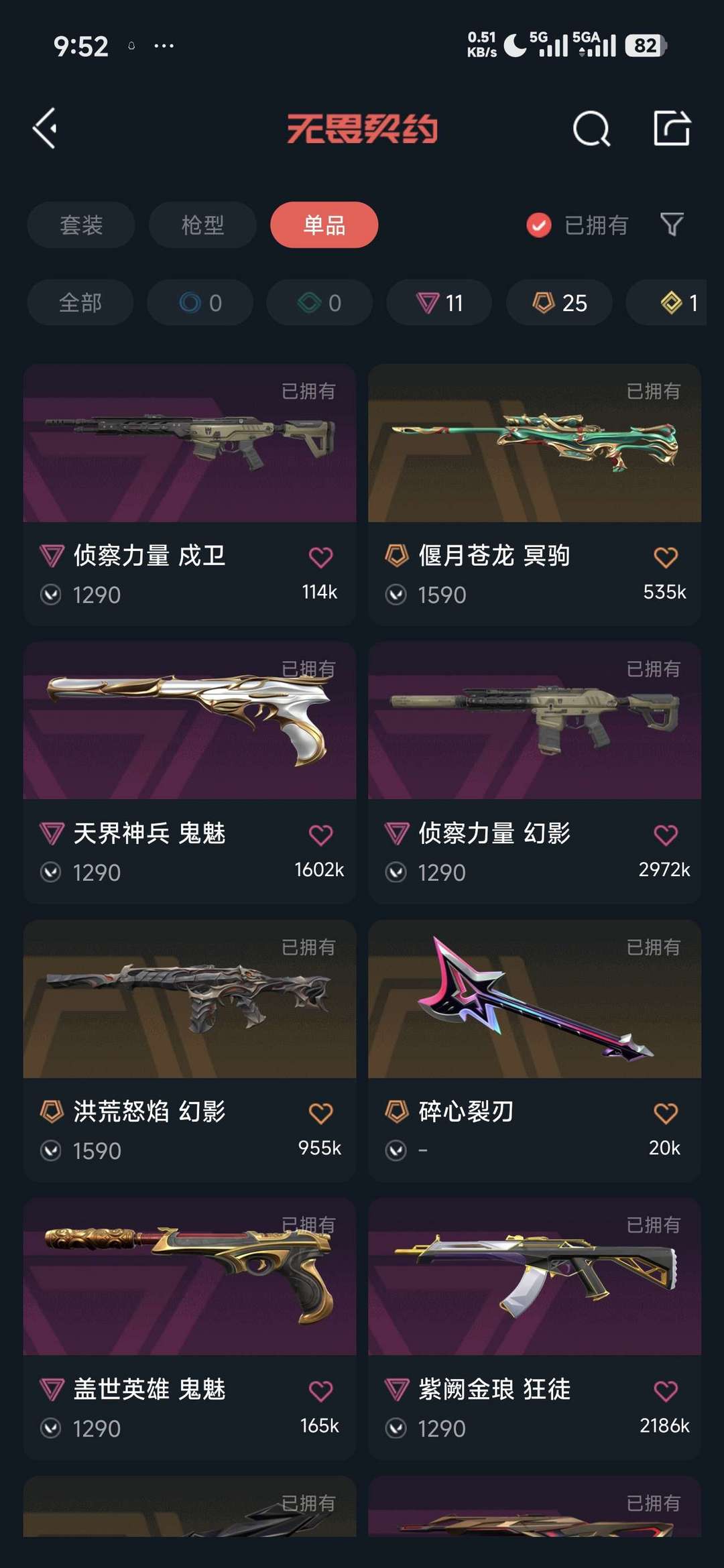Select the 单品 tab
The width and height of the screenshot is (724, 1568).
324,225
